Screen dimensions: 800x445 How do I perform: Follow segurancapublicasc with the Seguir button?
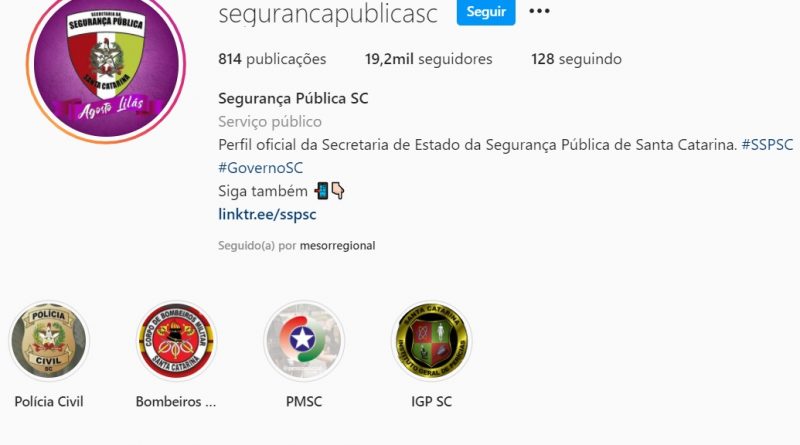coord(486,12)
